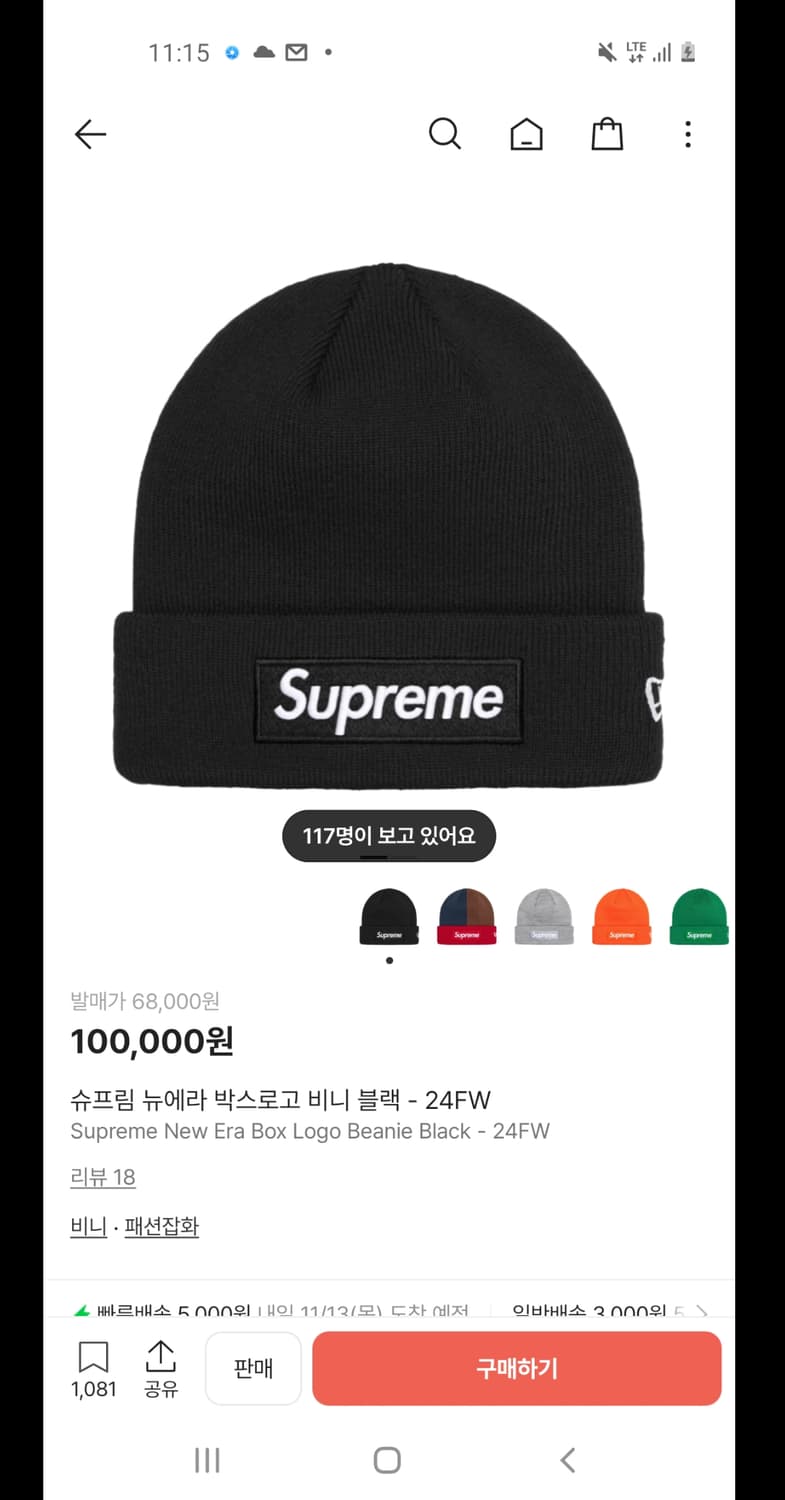Viewport: 785px width, 1500px height.
Task: Tap the Android recent apps button
Action: click(207, 1459)
